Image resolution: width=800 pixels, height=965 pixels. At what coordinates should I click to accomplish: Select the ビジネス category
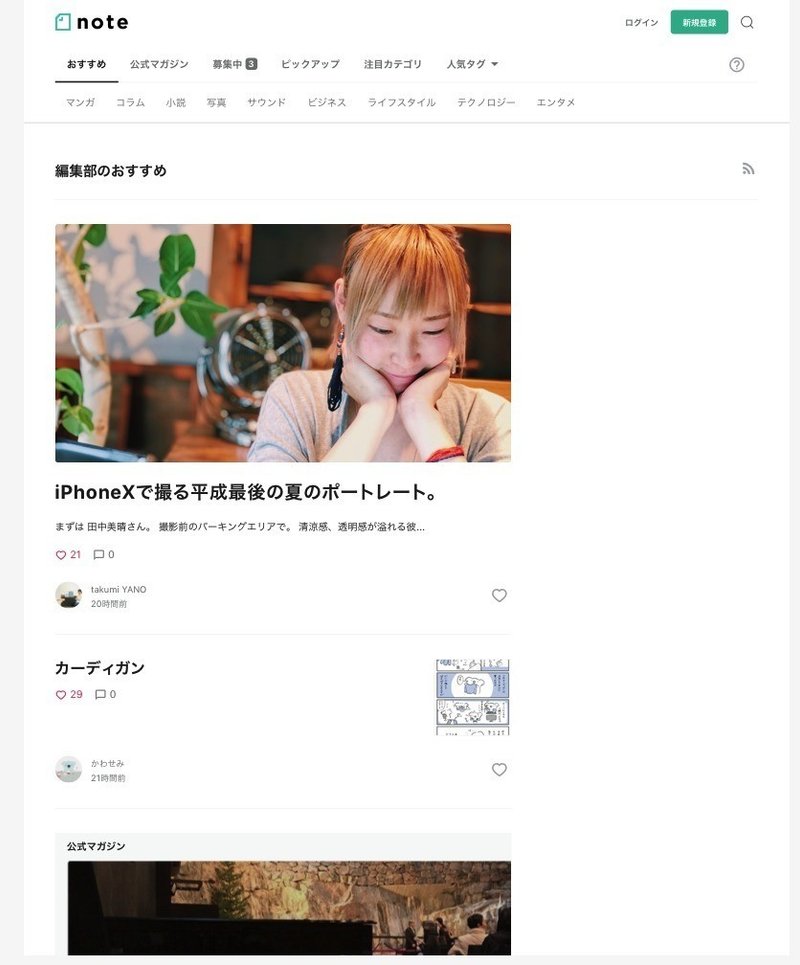pos(327,103)
